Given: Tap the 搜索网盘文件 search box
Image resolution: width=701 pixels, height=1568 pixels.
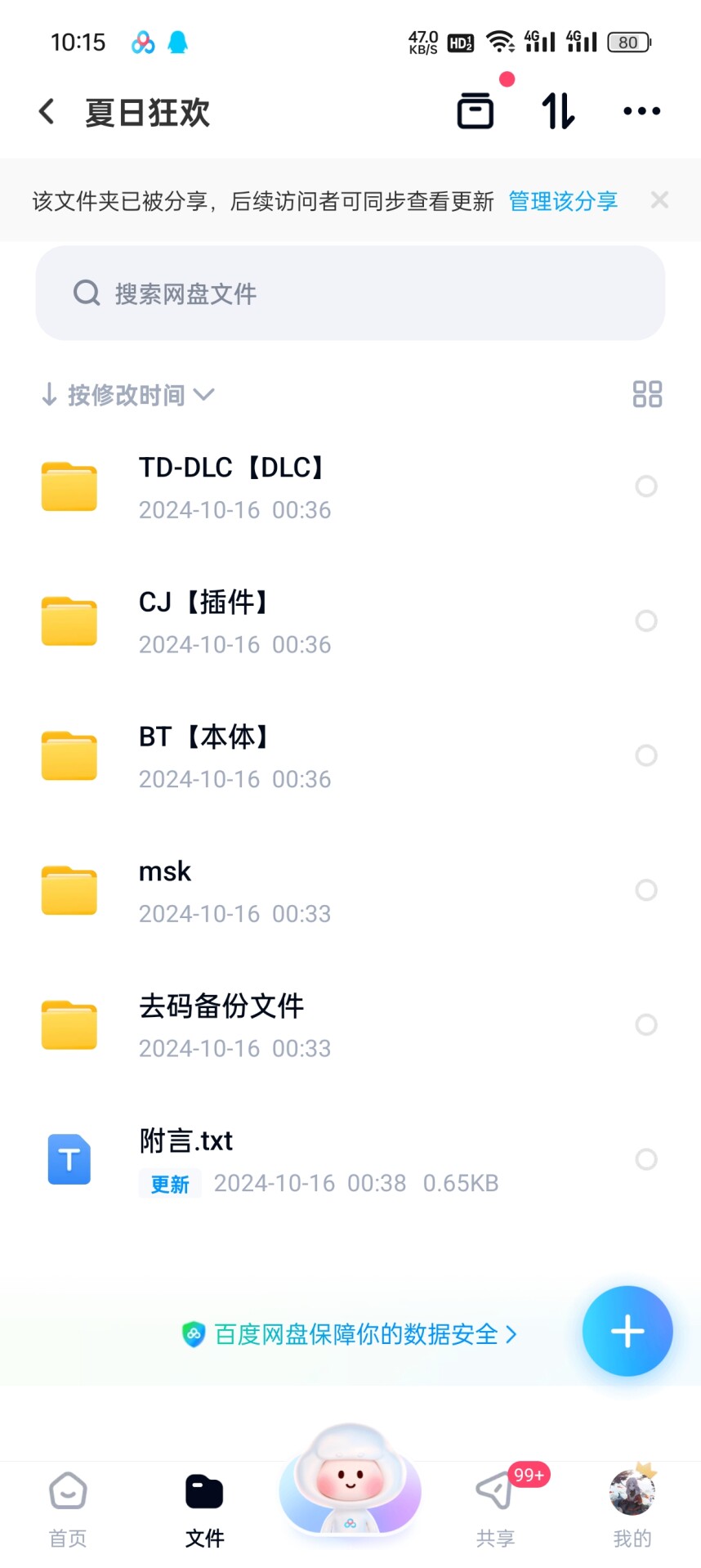Looking at the screenshot, I should click(x=350, y=293).
